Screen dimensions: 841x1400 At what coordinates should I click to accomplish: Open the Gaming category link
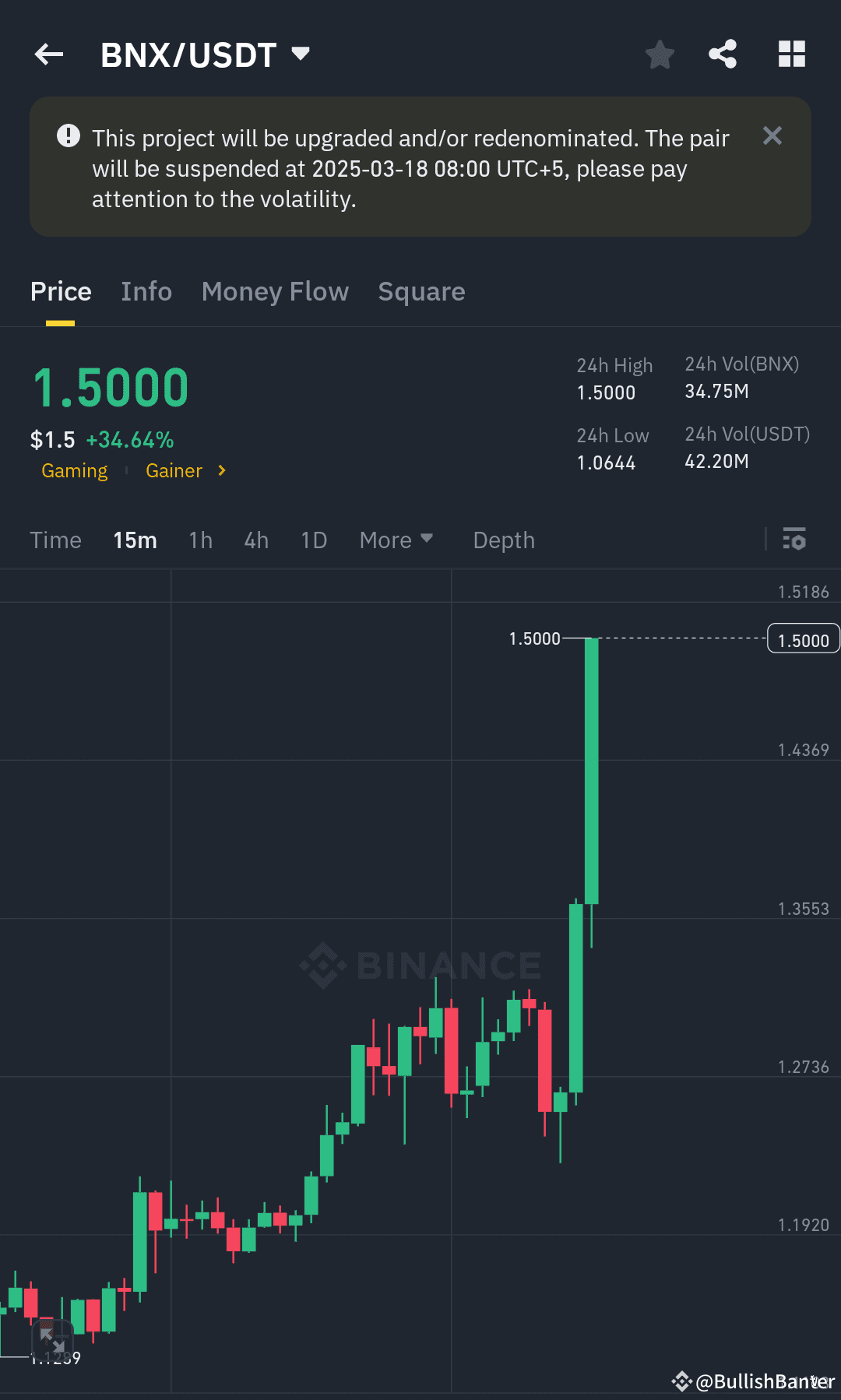(x=74, y=470)
